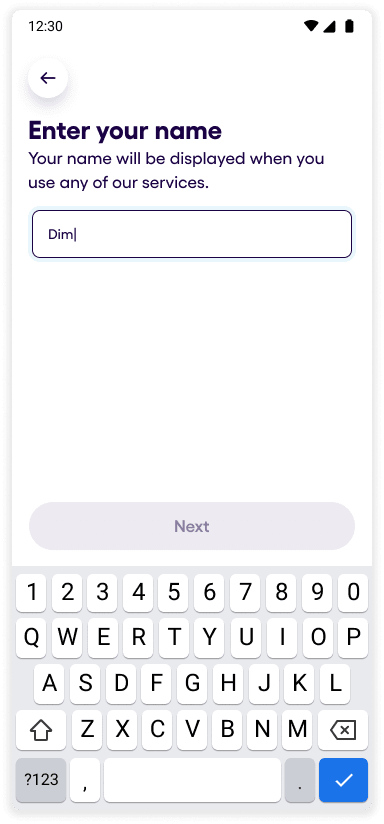The width and height of the screenshot is (384, 824).
Task: Confirm input with keyboard checkmark key
Action: pos(343,780)
